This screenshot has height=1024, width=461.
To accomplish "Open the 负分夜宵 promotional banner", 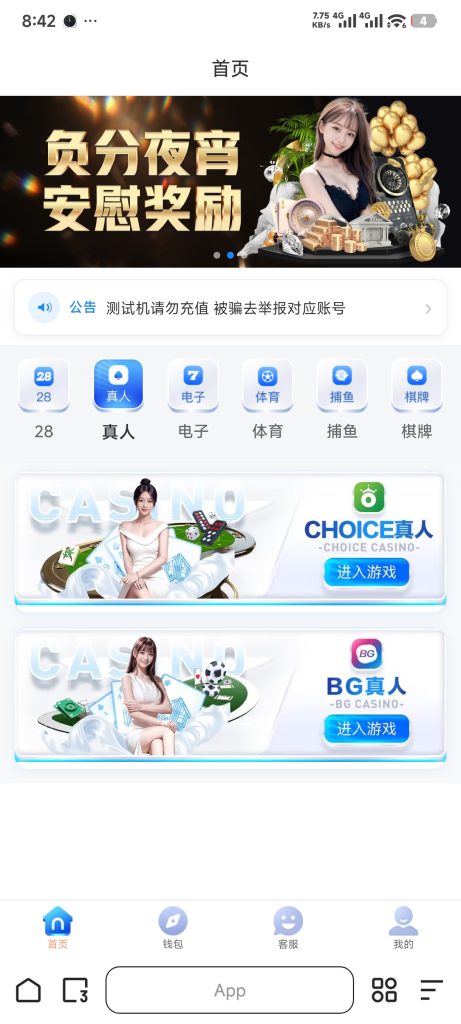I will [x=230, y=182].
